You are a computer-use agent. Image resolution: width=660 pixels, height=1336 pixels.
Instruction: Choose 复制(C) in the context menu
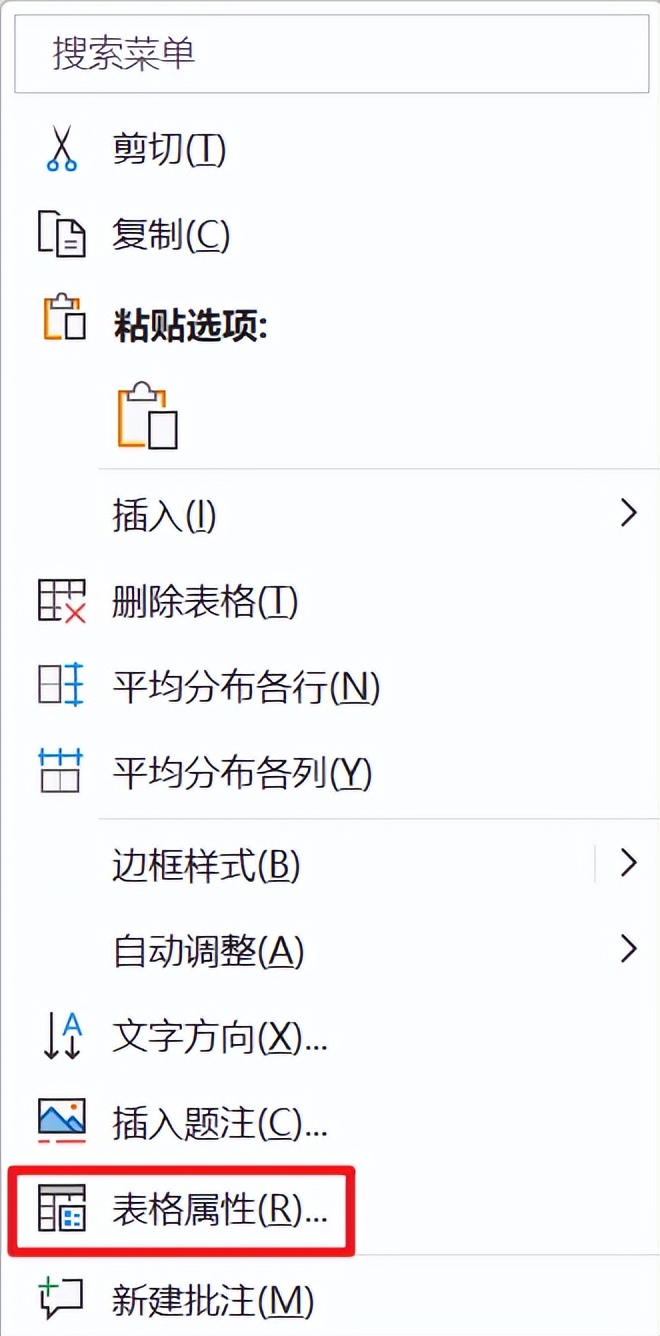coord(332,236)
